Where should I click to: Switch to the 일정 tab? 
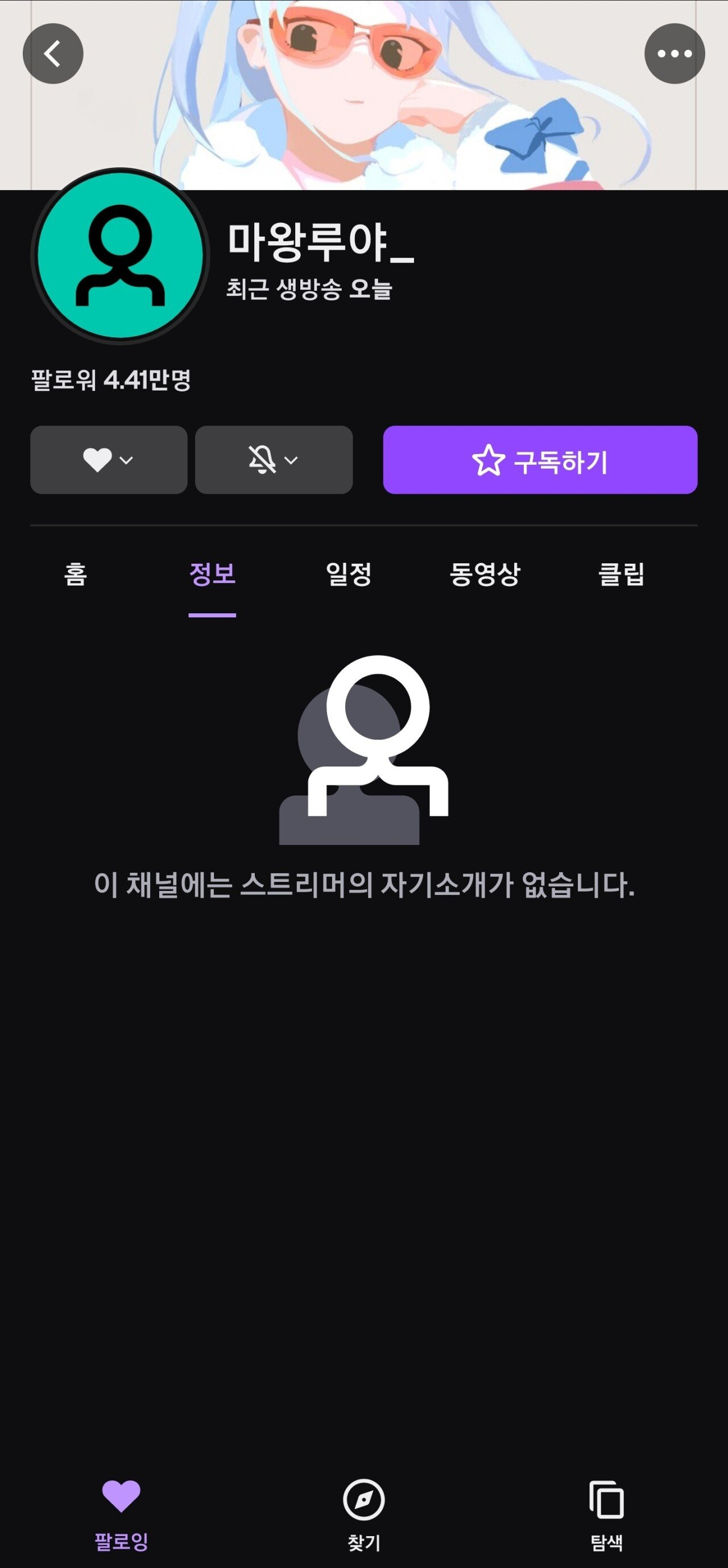349,574
